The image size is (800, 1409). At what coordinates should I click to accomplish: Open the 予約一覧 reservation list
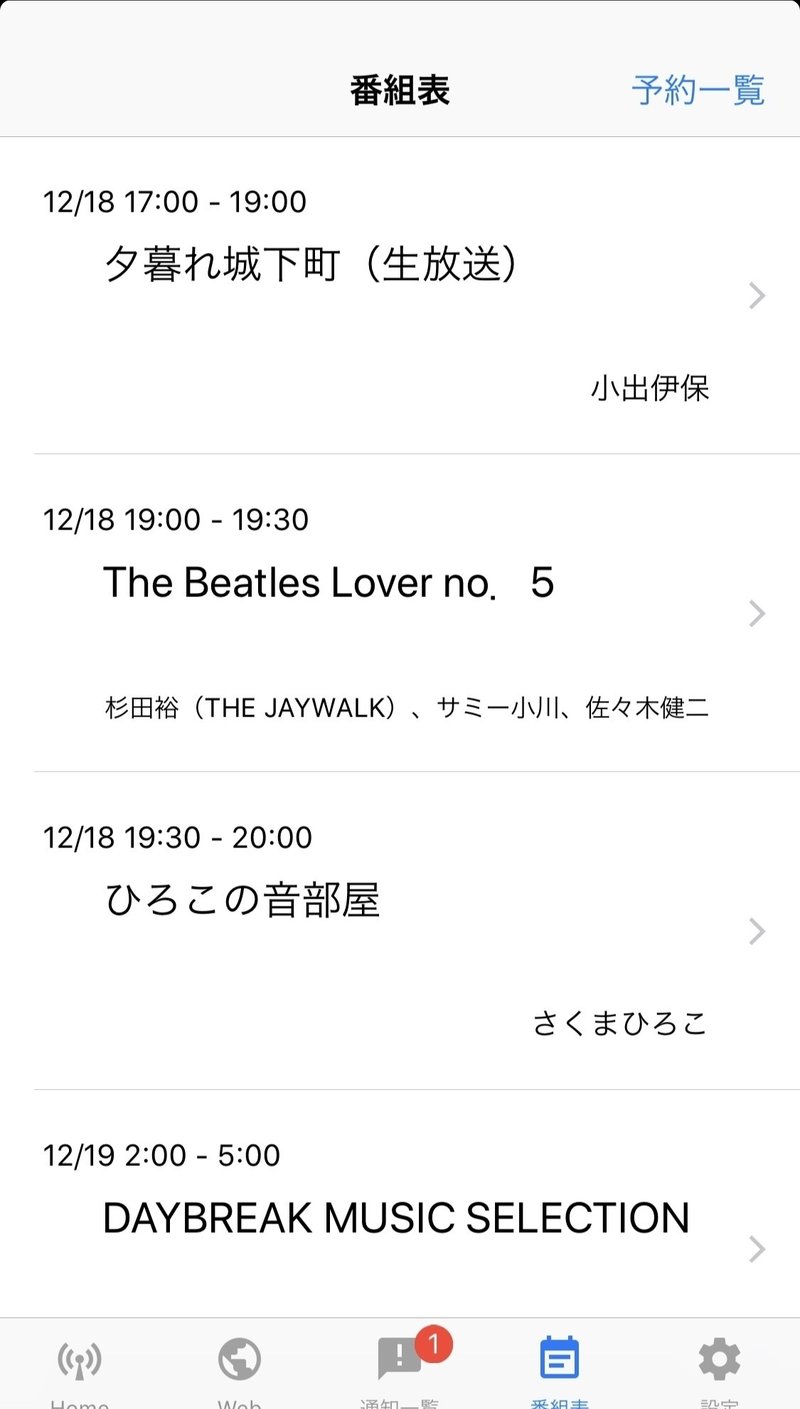pos(697,90)
